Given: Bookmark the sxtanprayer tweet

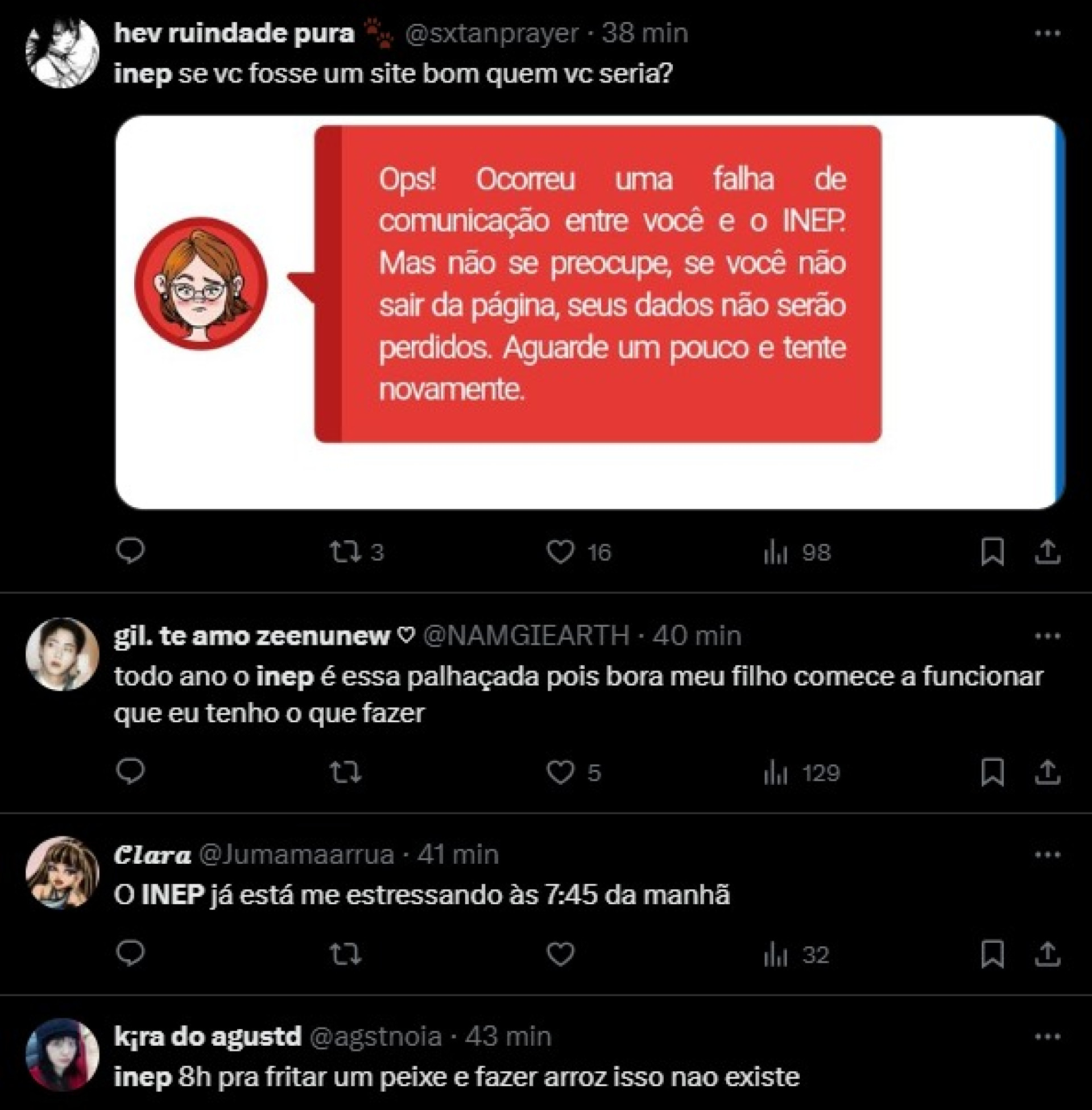Looking at the screenshot, I should (x=992, y=552).
